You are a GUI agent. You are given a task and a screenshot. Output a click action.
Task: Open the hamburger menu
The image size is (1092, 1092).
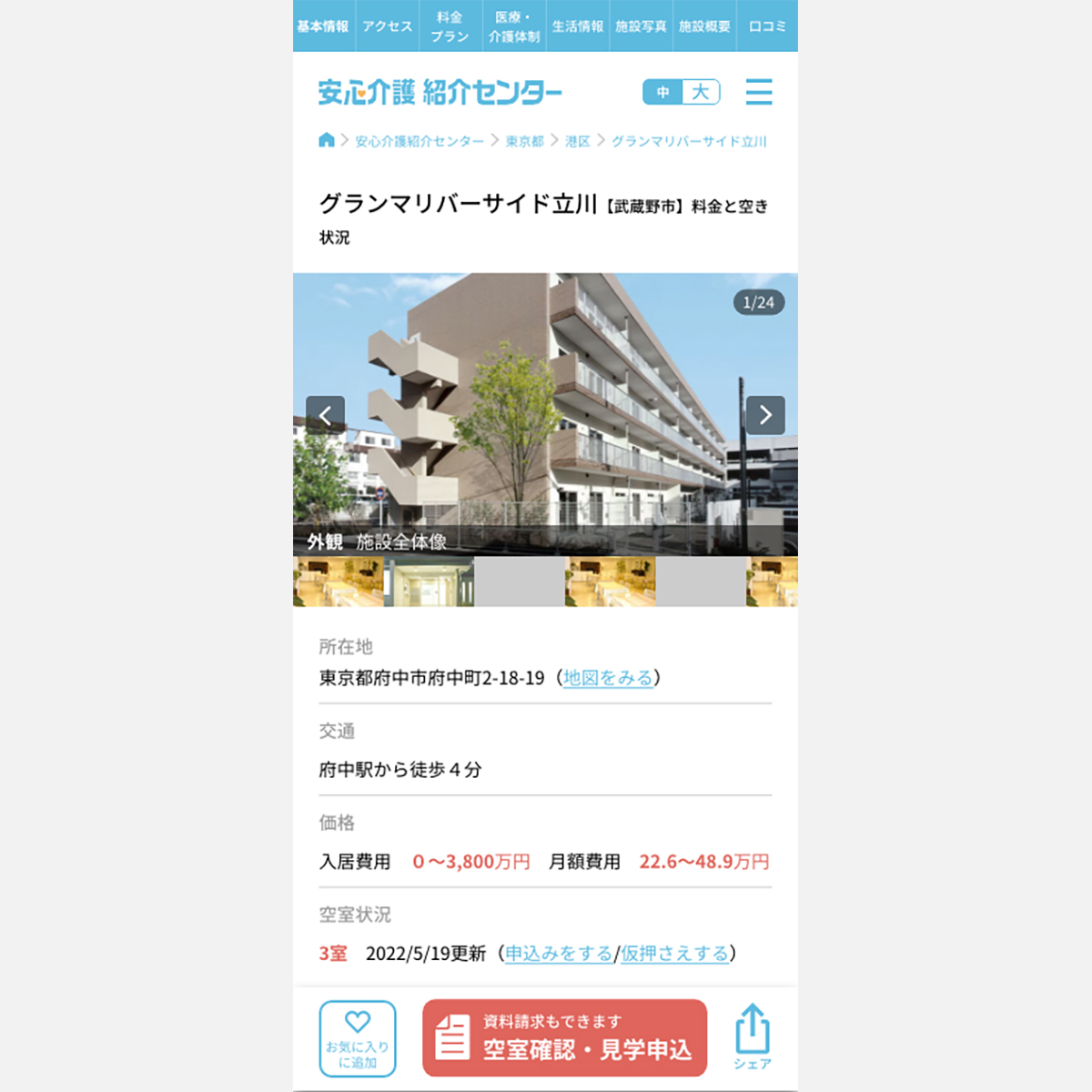pyautogui.click(x=758, y=92)
